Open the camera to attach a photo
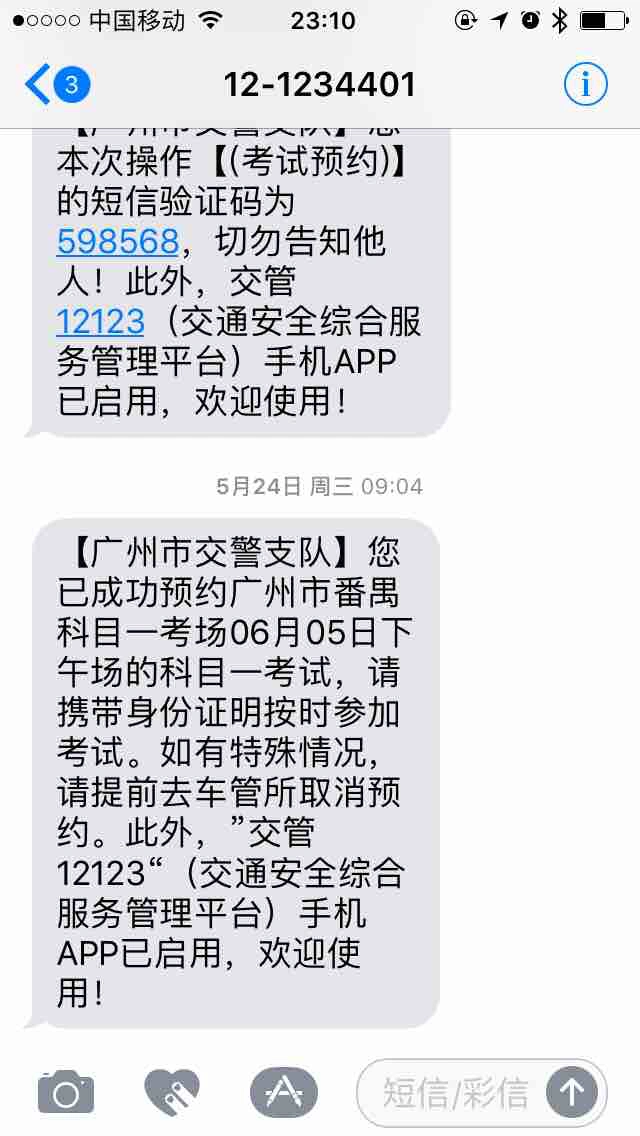 (x=66, y=1092)
